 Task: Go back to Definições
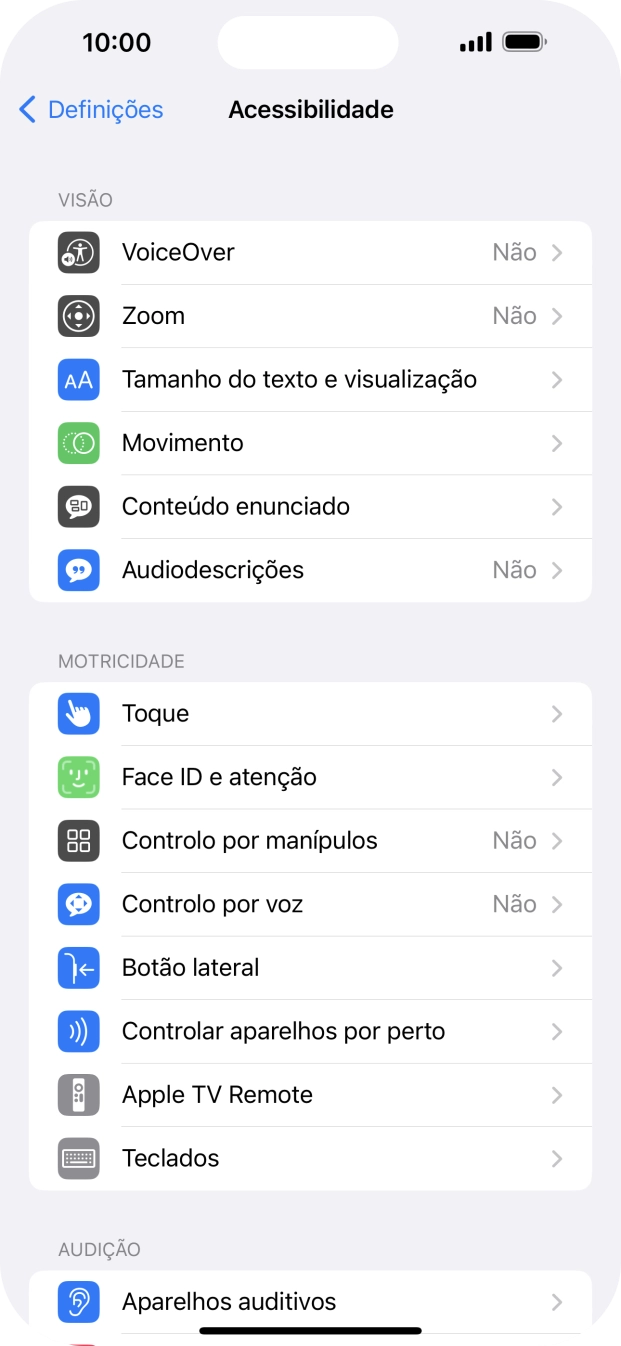click(91, 110)
